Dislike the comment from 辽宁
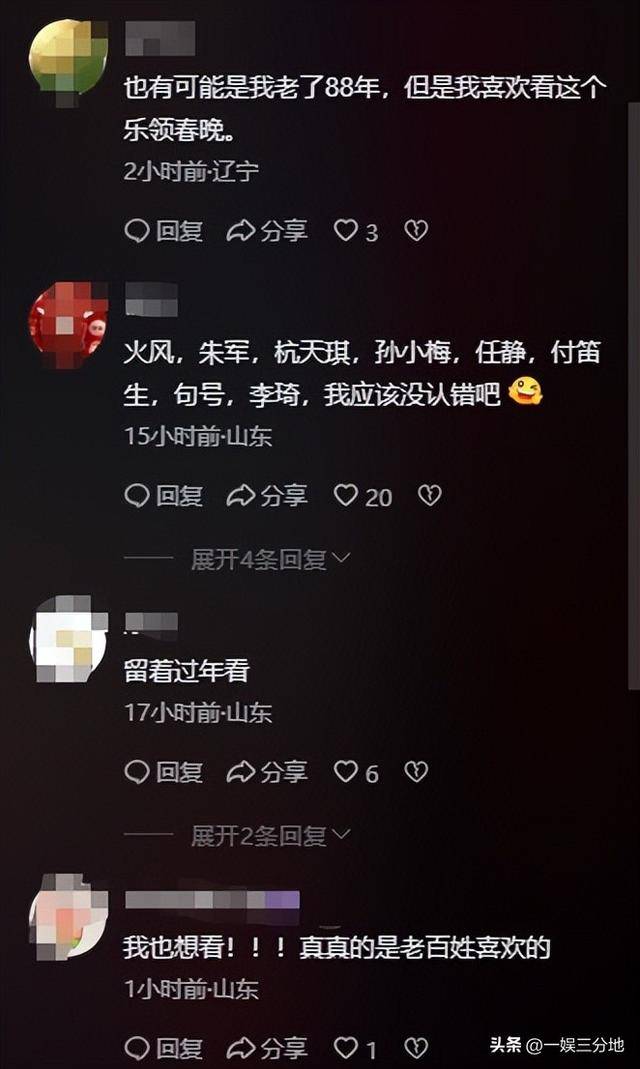This screenshot has height=1069, width=640. (416, 231)
